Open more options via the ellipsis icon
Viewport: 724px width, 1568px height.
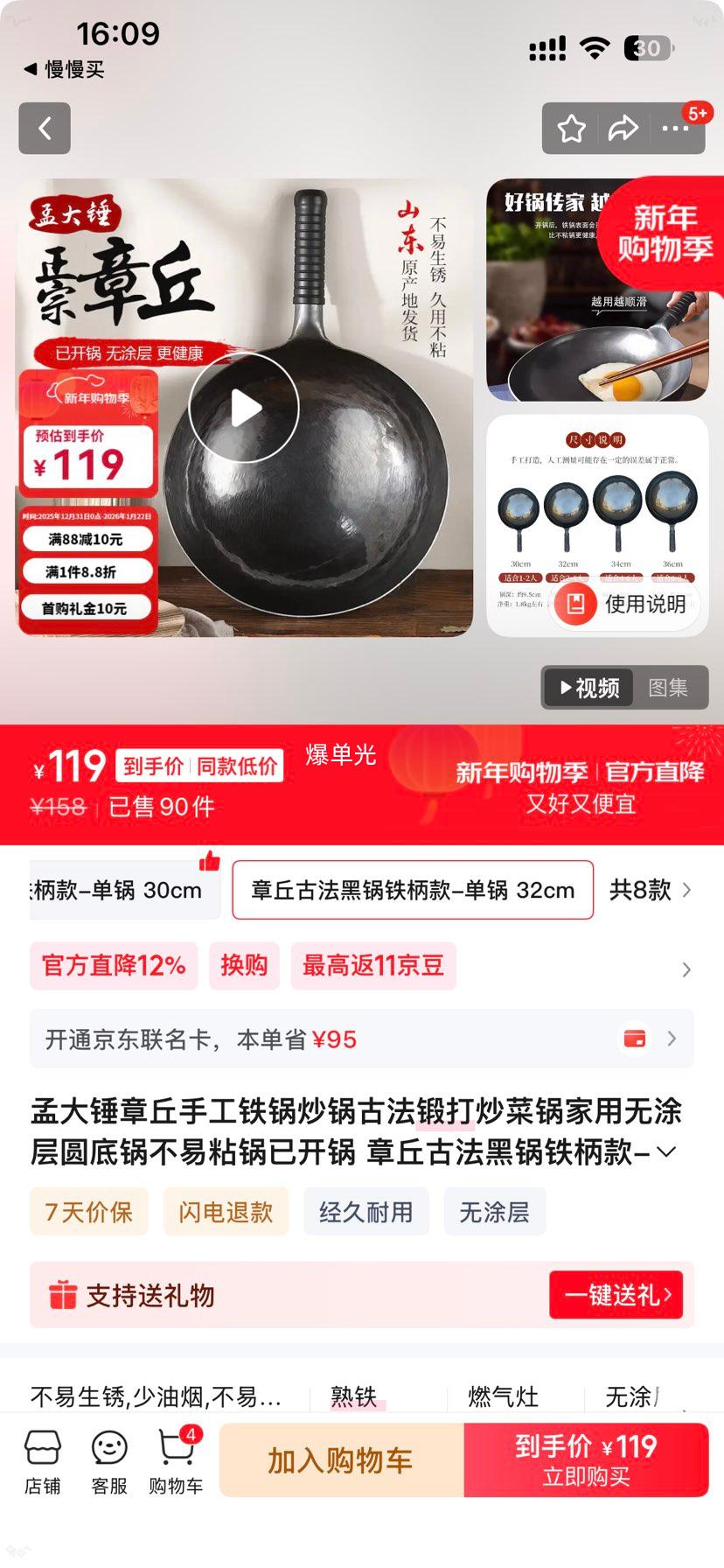pos(675,128)
